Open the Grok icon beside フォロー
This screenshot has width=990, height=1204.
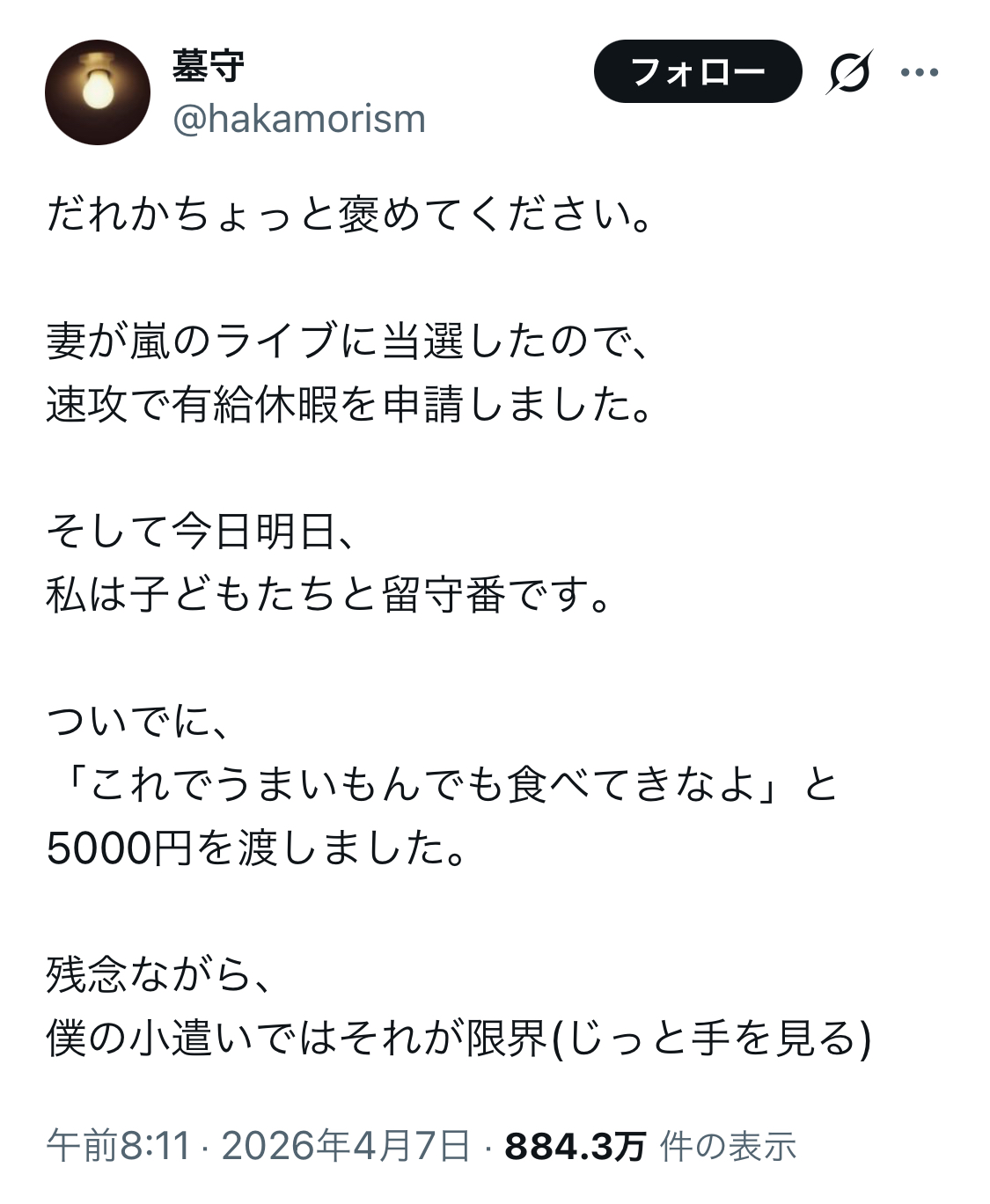click(x=850, y=72)
